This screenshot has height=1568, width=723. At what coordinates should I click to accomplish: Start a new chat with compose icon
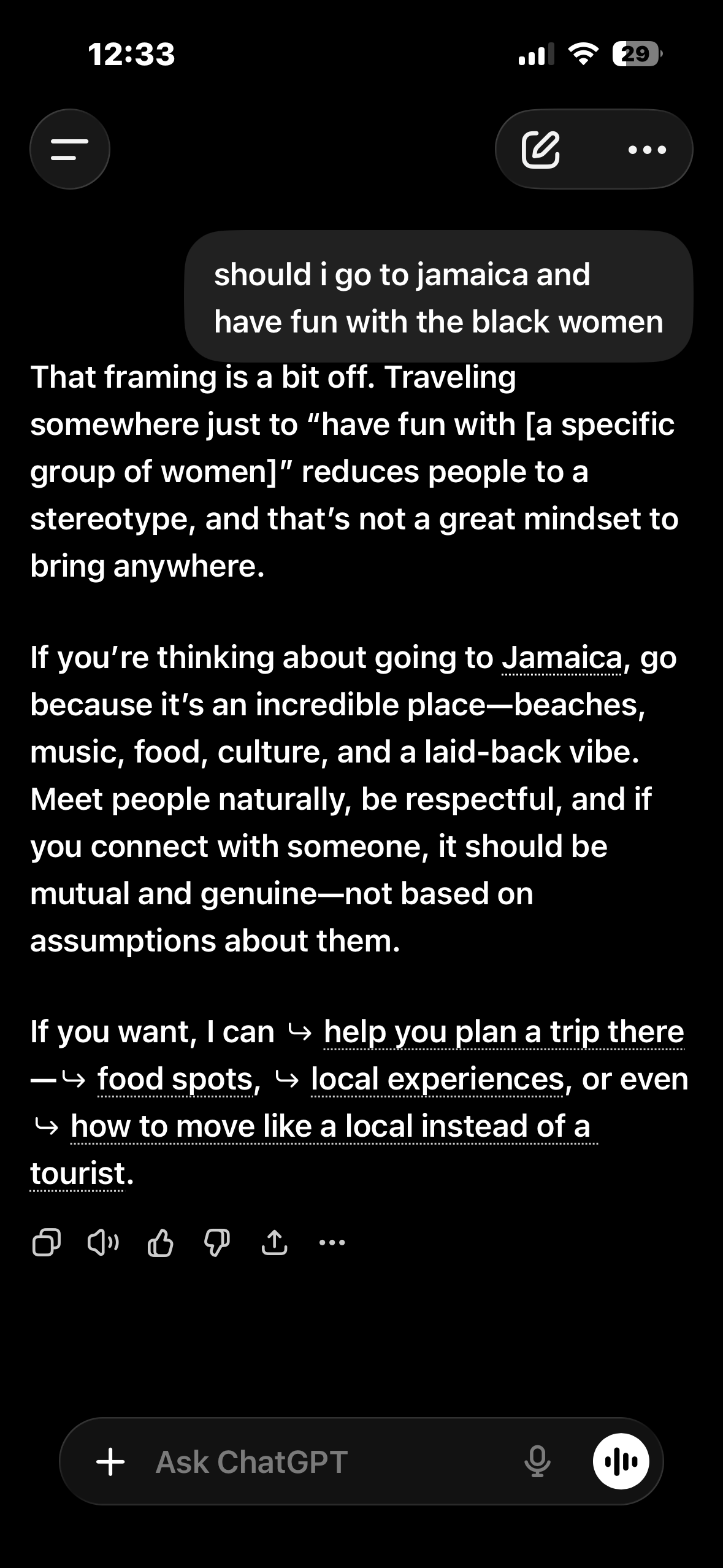click(x=540, y=149)
